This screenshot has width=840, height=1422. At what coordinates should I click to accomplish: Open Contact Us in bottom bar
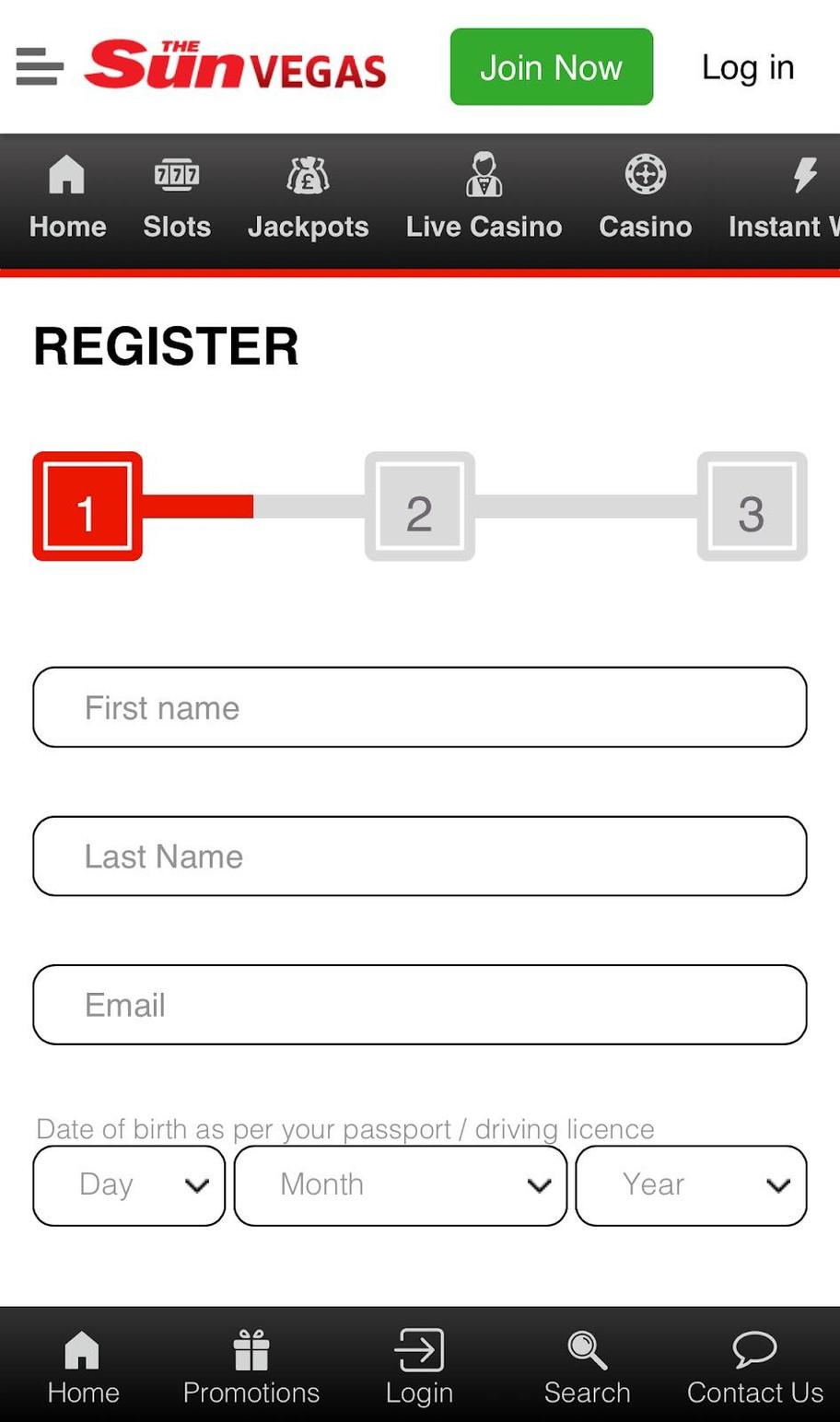(x=754, y=1367)
